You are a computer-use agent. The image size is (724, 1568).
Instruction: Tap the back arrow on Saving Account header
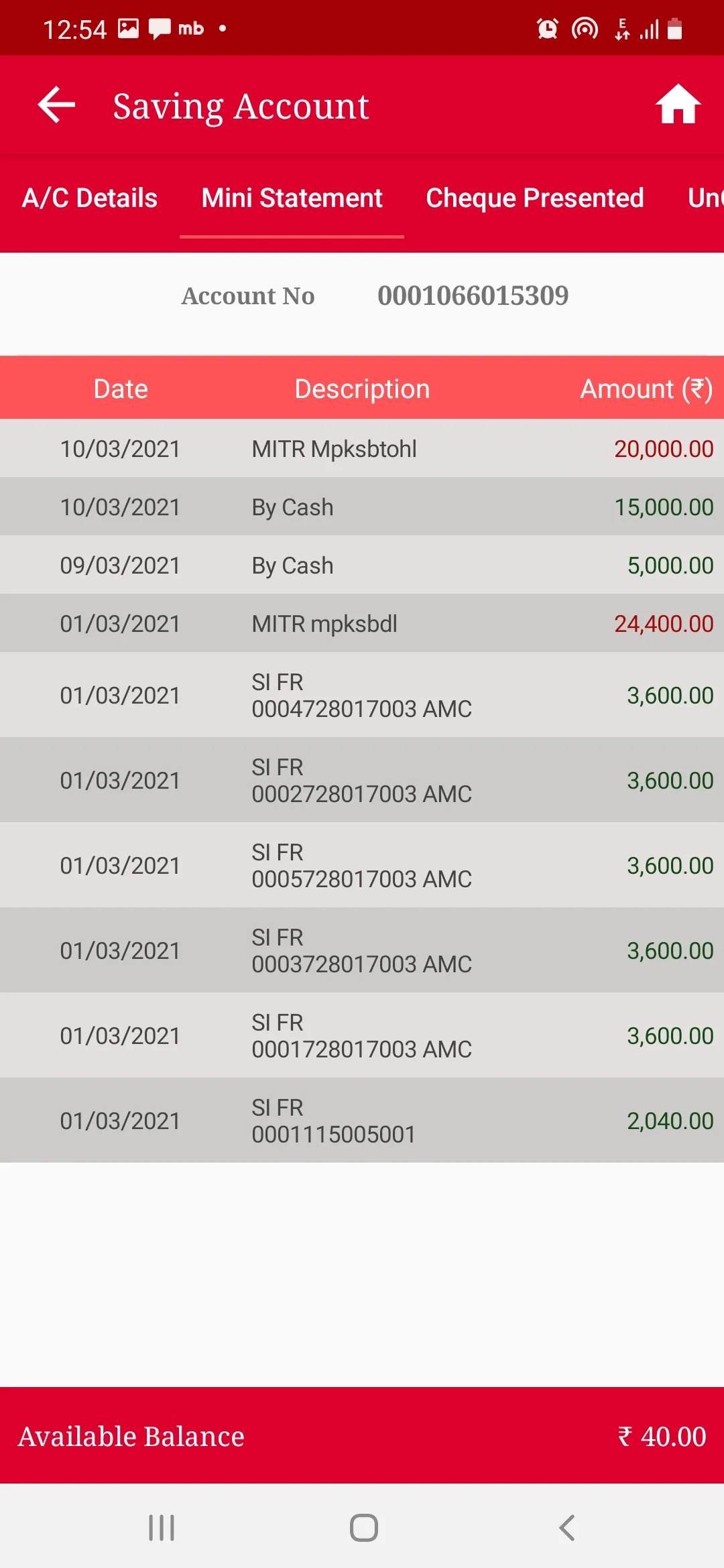56,105
